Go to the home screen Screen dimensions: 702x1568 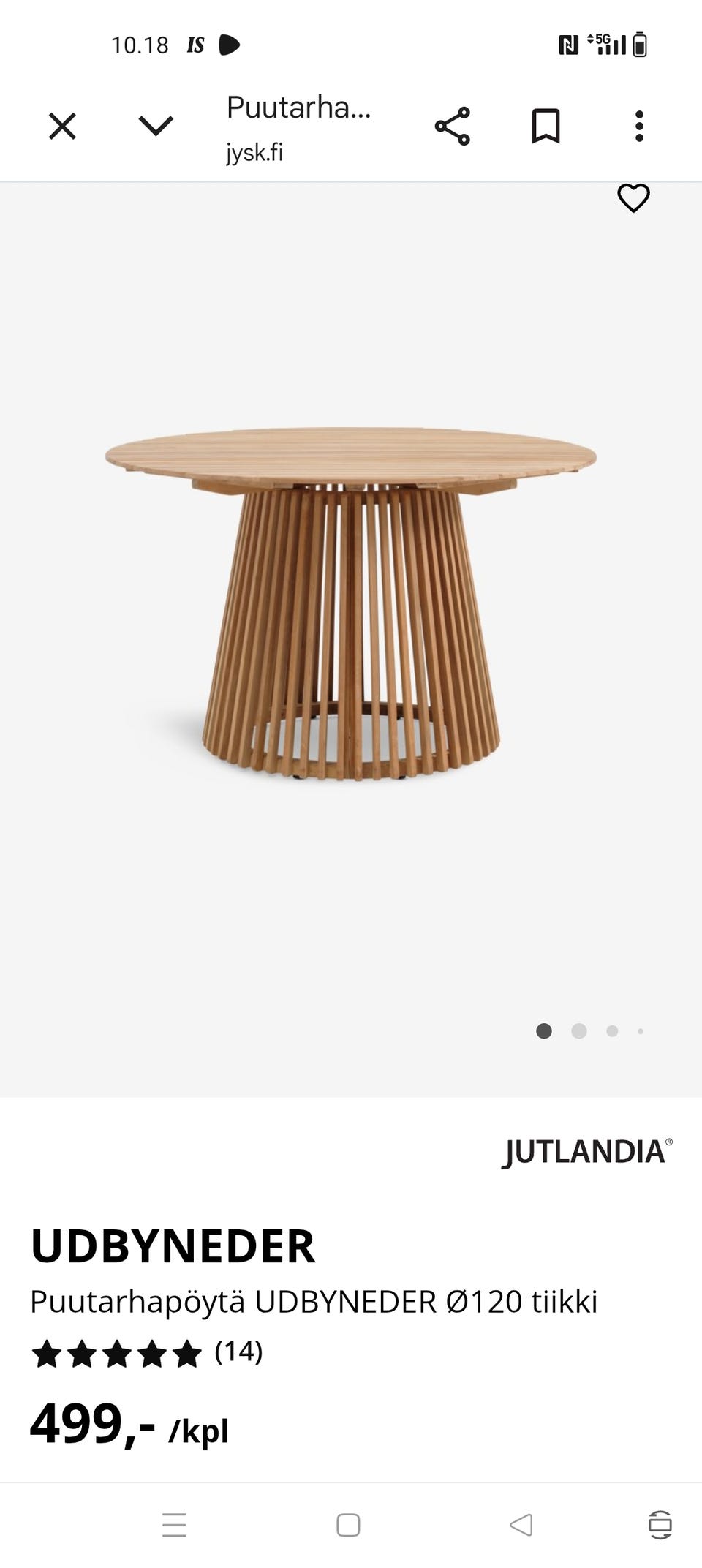tap(348, 1525)
